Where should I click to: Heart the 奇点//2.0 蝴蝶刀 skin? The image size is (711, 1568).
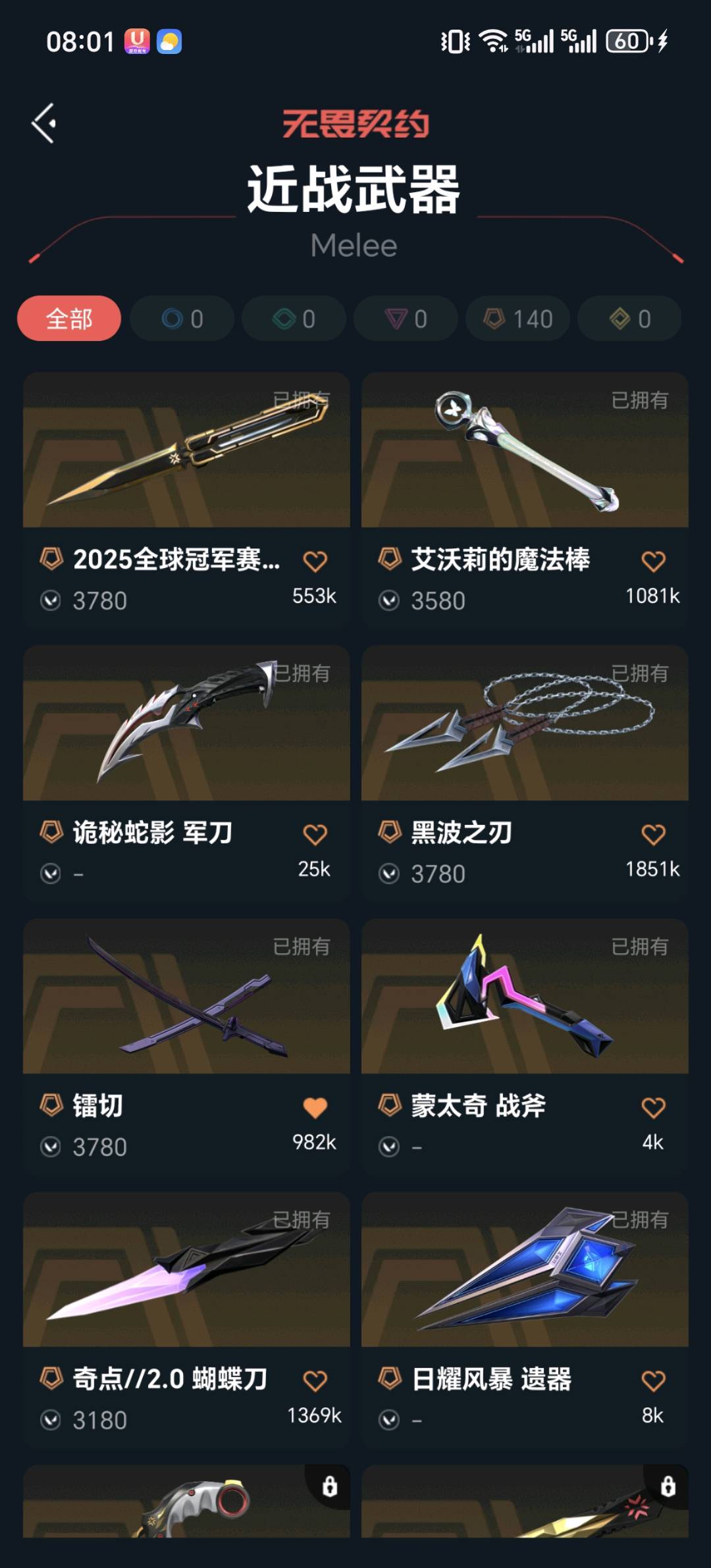point(315,1381)
